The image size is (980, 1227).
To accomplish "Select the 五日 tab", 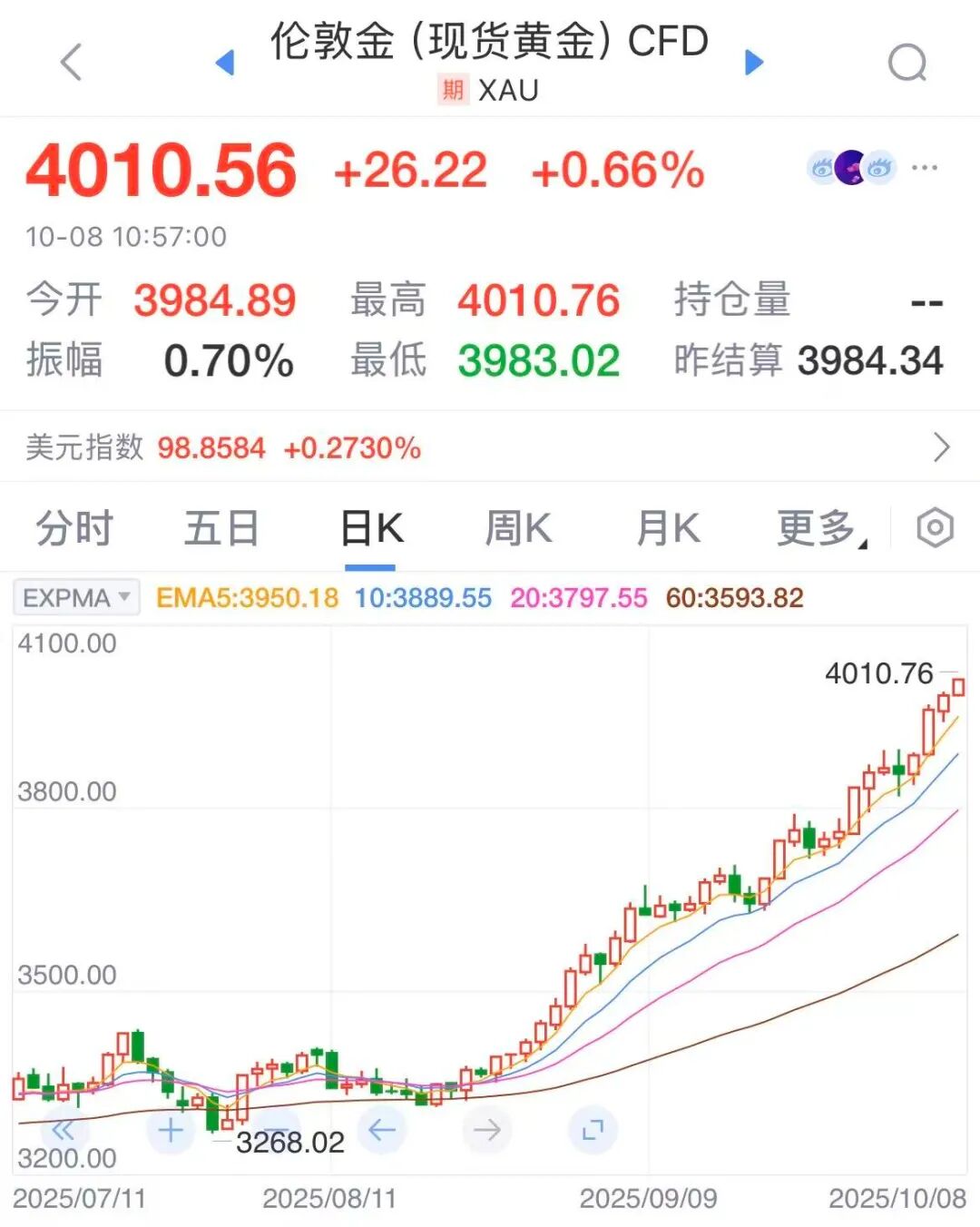I will pos(222,528).
